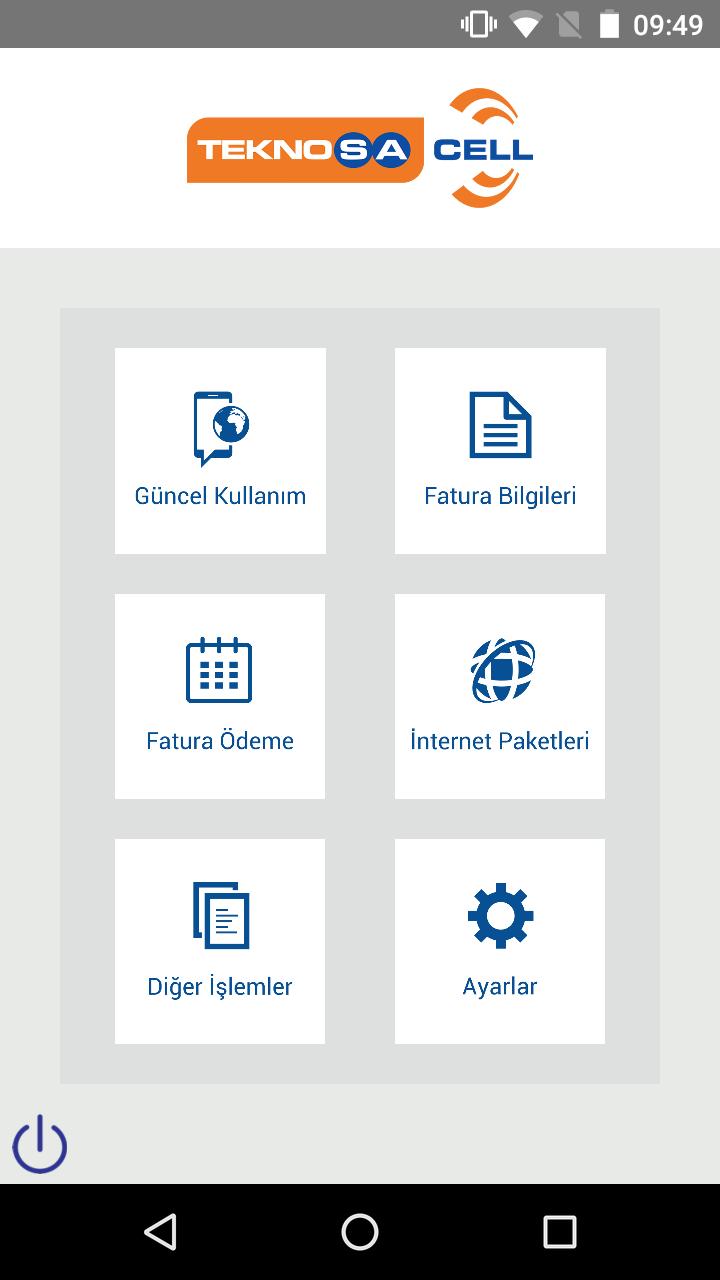Tap the system back button
The width and height of the screenshot is (720, 1280).
coord(160,1232)
